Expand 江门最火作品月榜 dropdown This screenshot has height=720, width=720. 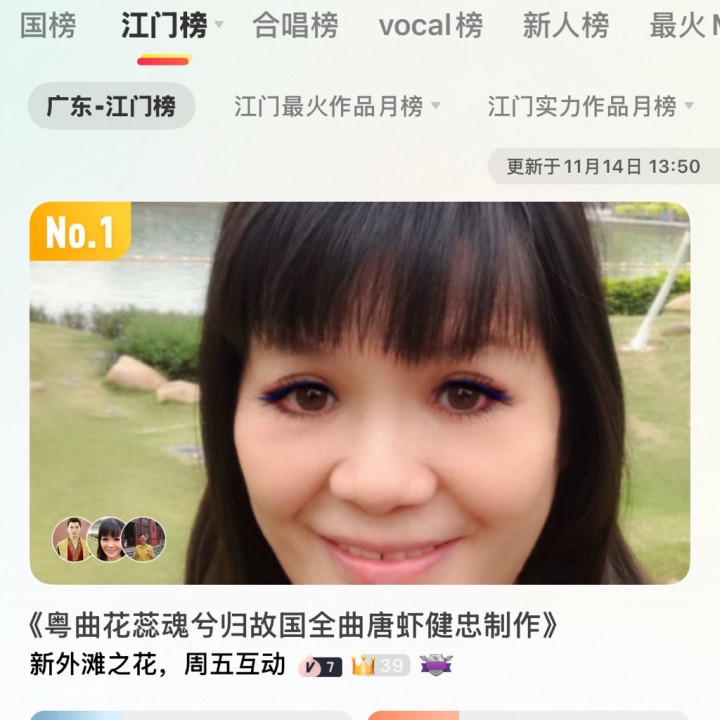click(x=337, y=106)
